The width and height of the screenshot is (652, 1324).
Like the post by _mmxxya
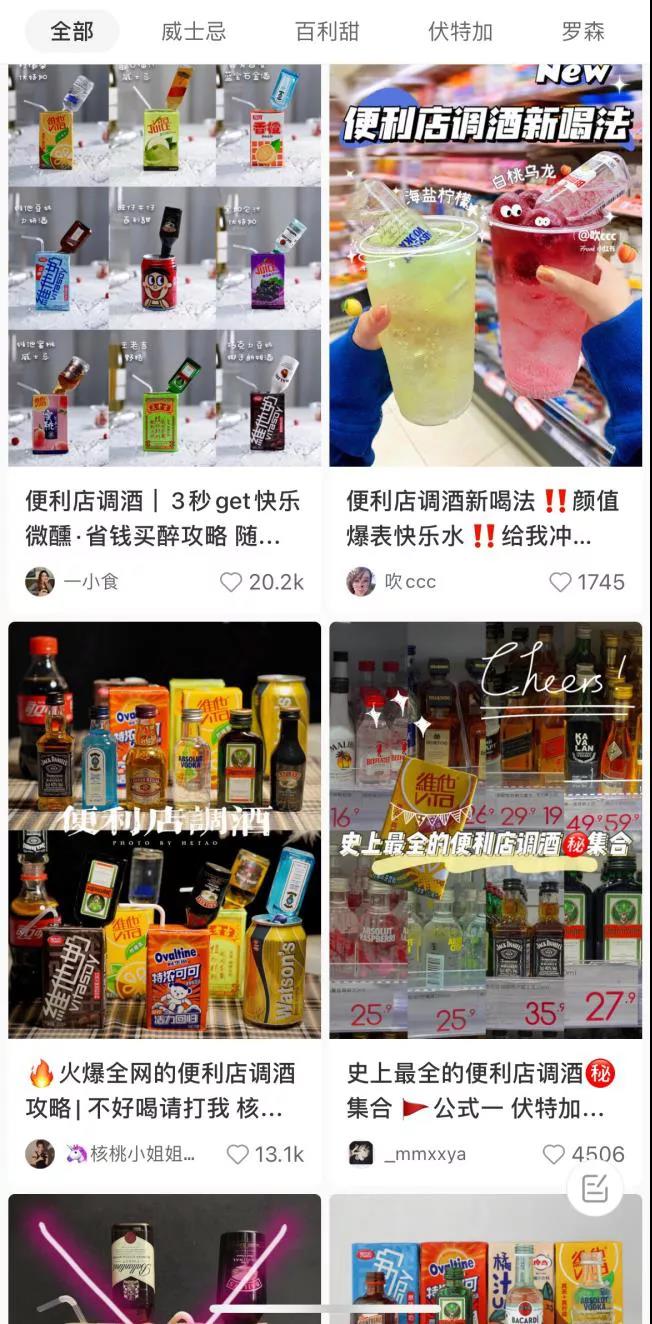554,1154
